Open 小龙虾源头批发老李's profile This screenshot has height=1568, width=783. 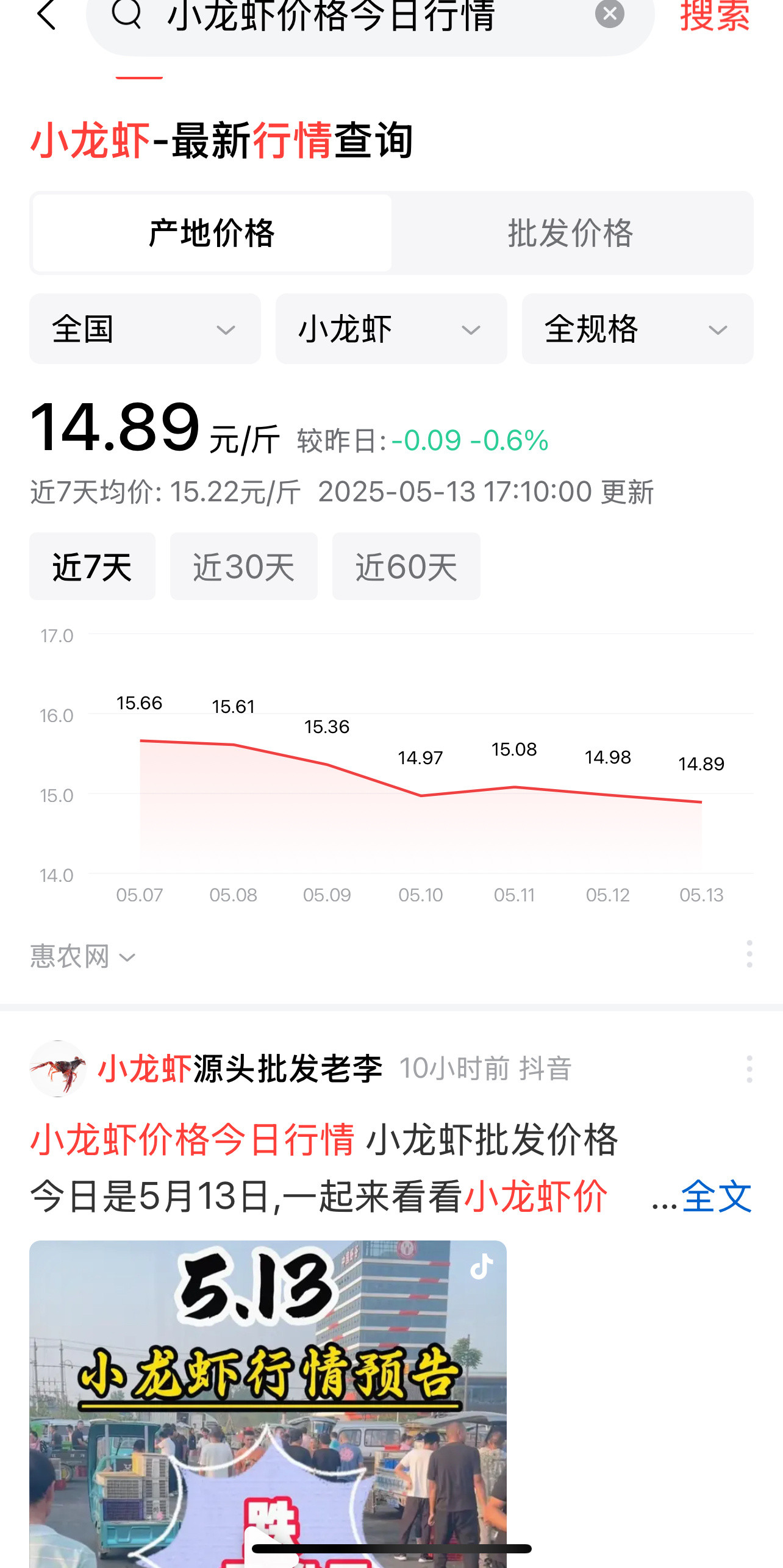[x=59, y=1069]
